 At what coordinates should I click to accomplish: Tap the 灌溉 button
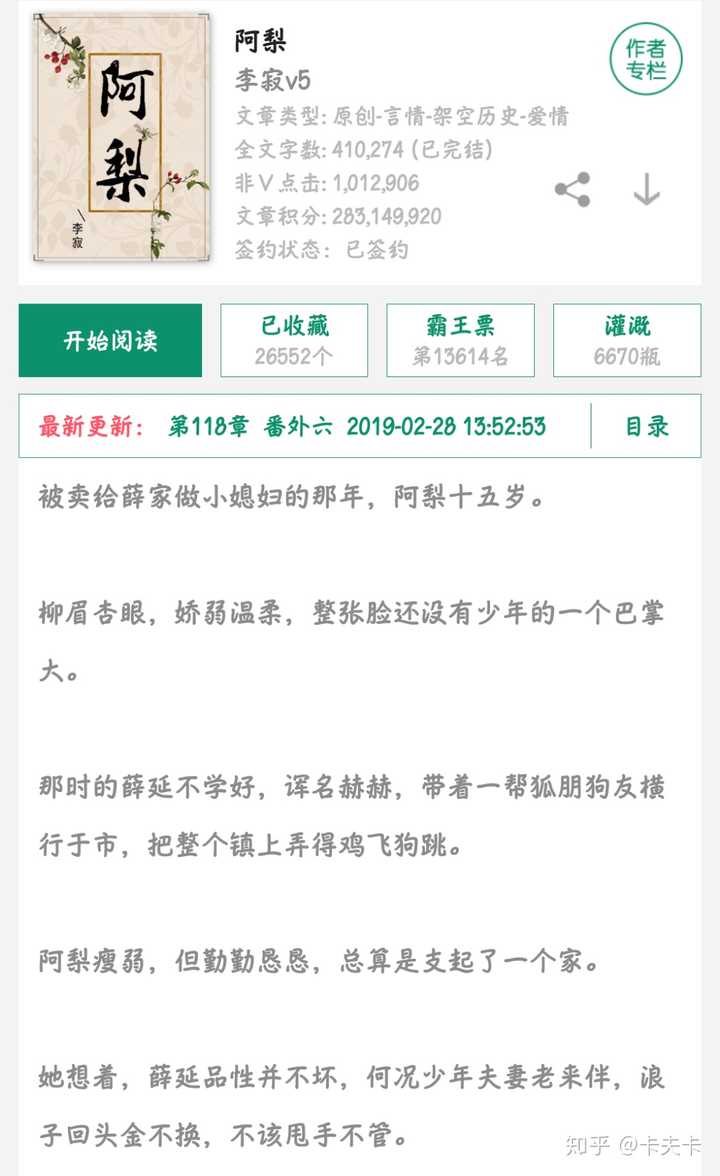click(x=627, y=340)
